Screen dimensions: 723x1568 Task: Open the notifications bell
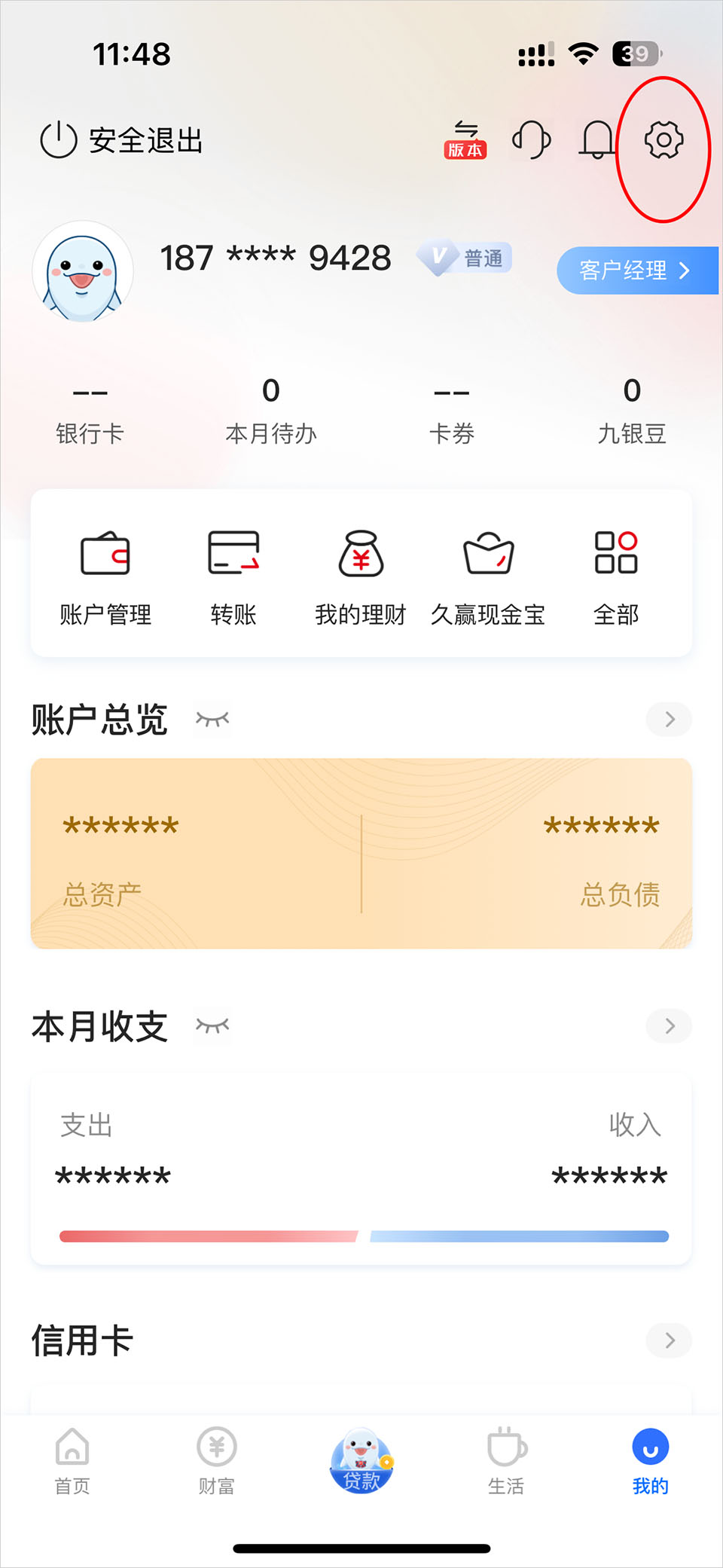click(597, 140)
